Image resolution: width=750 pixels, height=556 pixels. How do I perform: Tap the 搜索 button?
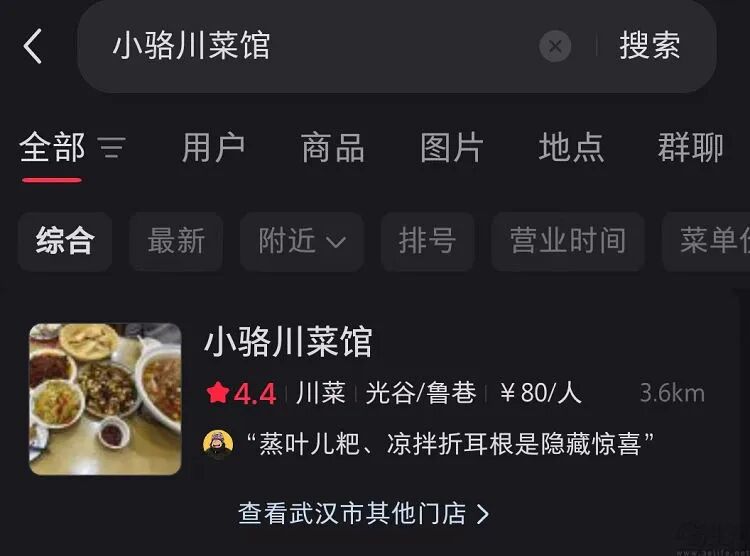649,46
